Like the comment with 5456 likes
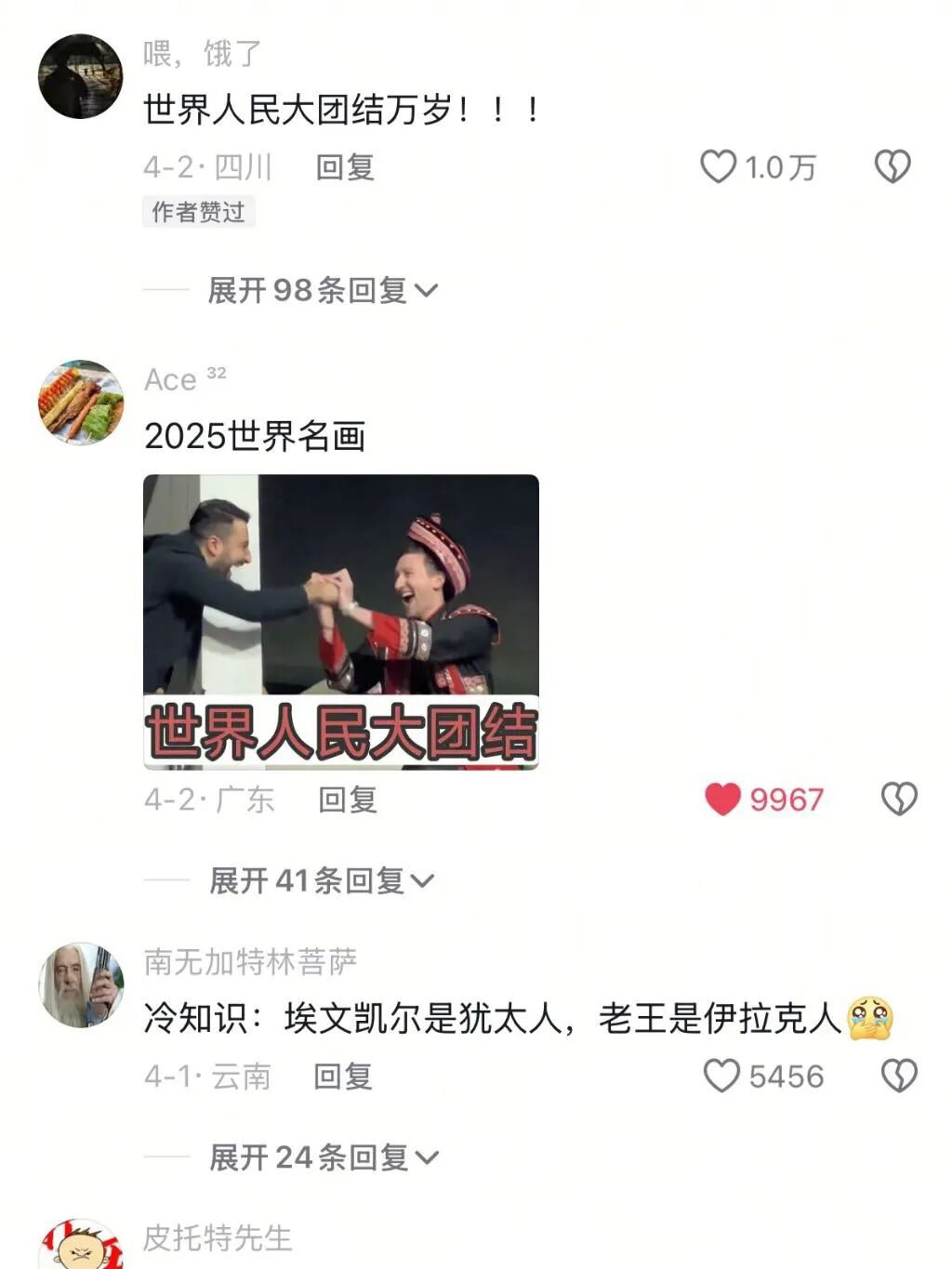The image size is (952, 1269). click(x=721, y=1077)
